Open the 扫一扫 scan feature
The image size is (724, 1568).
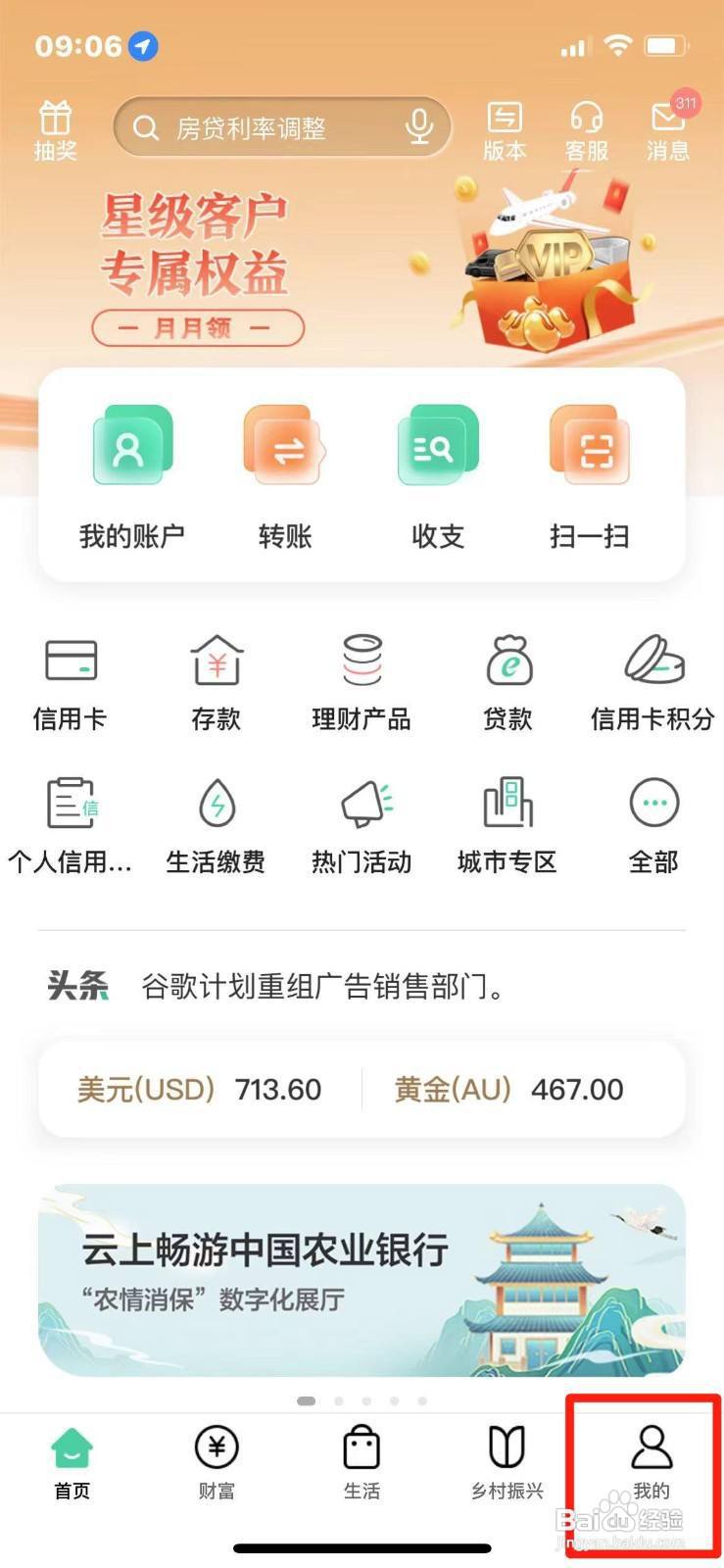(x=589, y=475)
